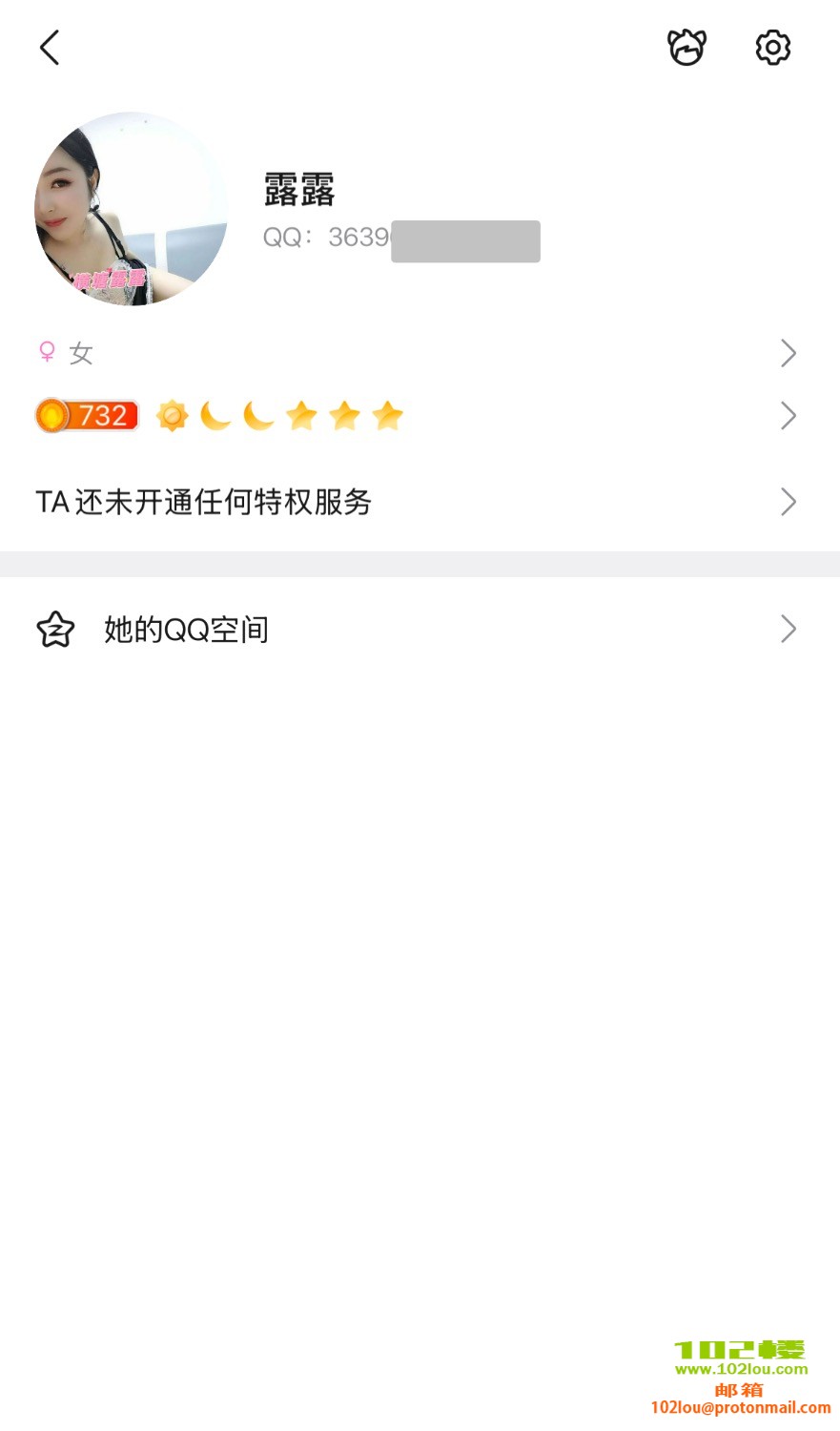
Task: Open the gender row showing 女
Action: tap(420, 354)
